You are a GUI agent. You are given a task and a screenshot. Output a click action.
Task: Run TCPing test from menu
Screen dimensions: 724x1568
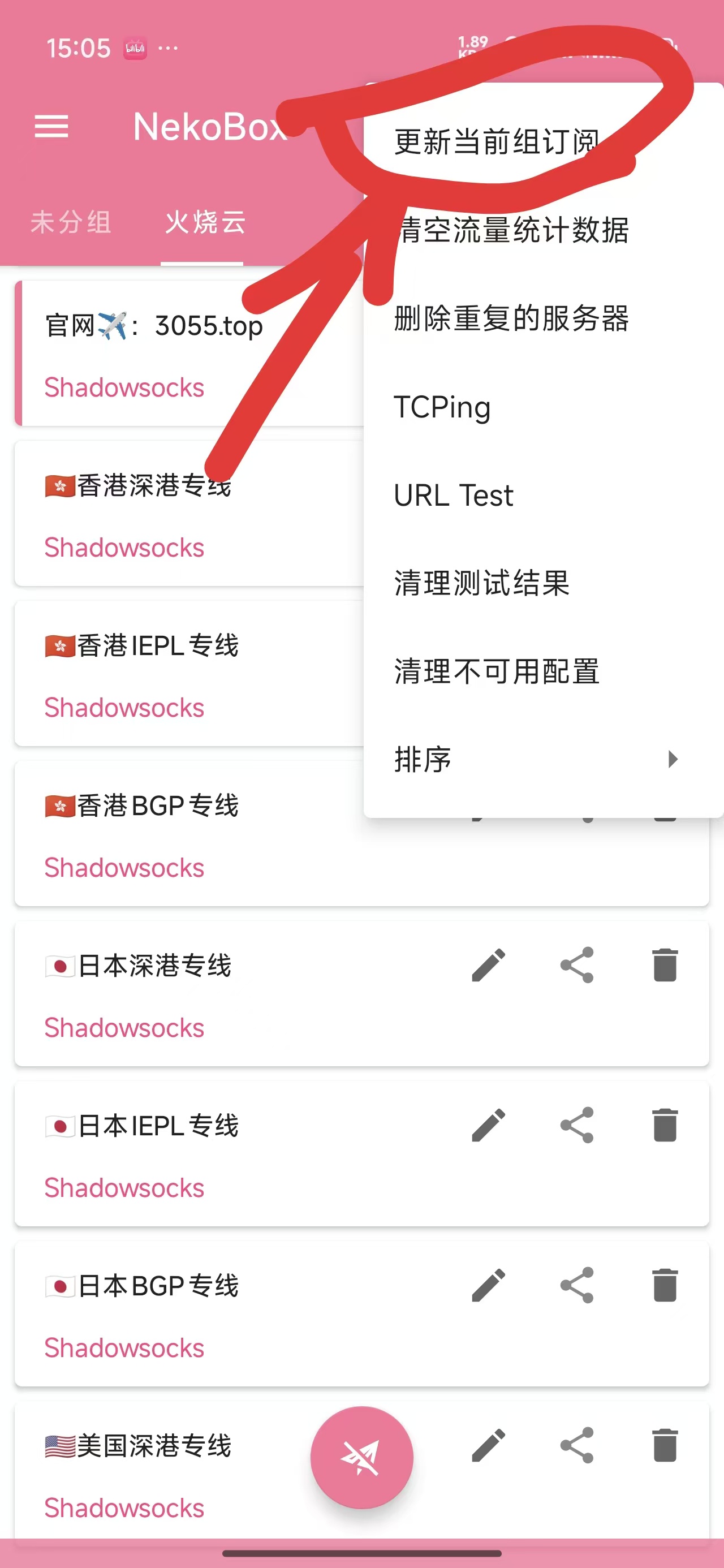[442, 407]
